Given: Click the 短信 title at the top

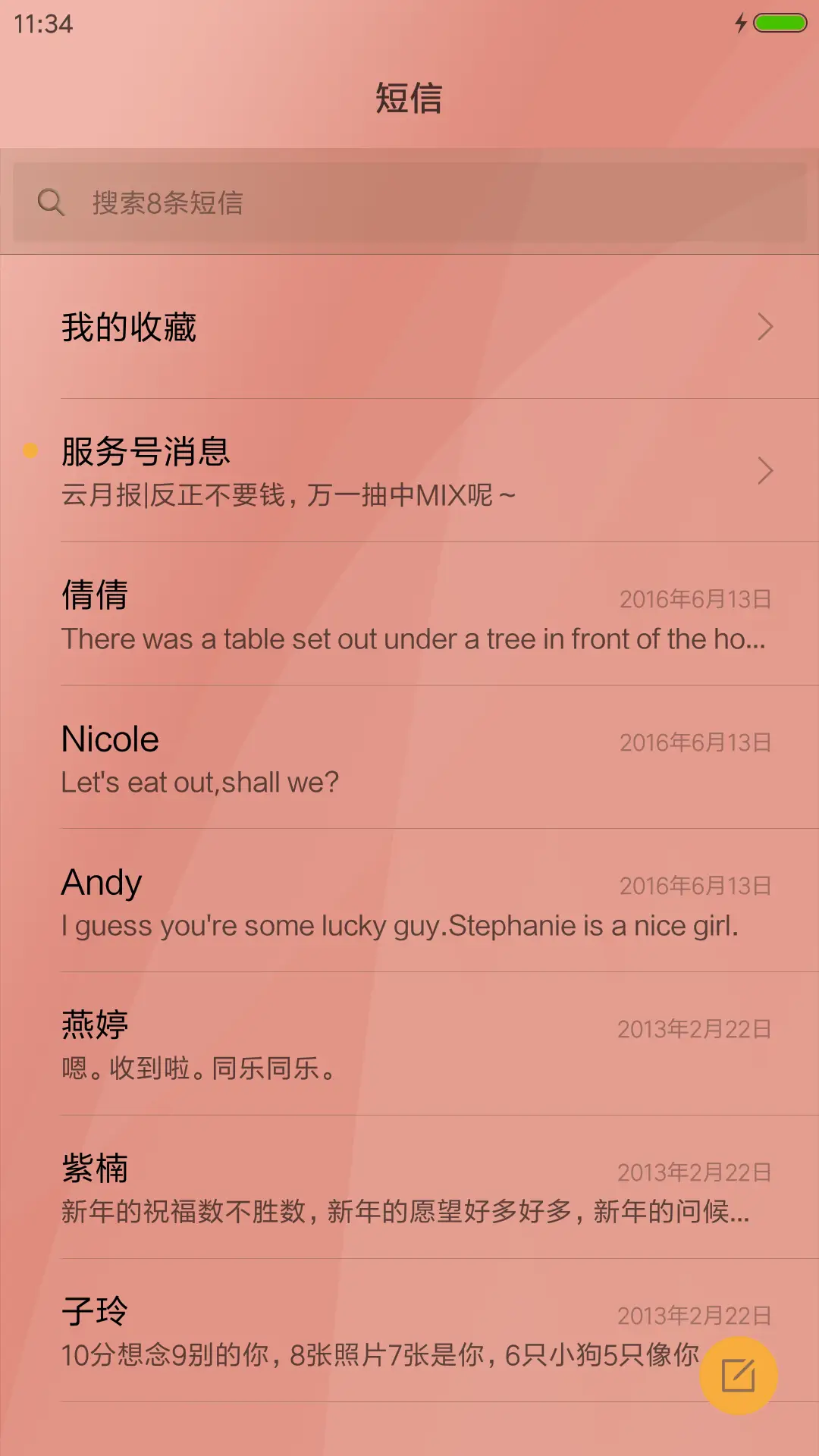Looking at the screenshot, I should [x=409, y=99].
